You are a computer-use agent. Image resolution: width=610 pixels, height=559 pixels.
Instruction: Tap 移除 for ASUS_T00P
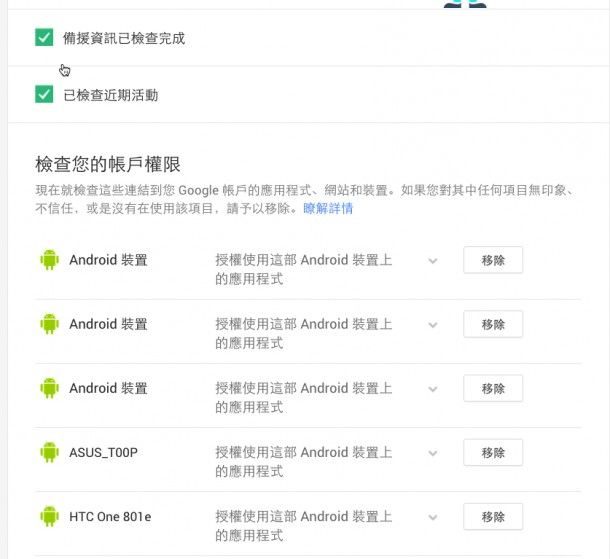point(492,452)
